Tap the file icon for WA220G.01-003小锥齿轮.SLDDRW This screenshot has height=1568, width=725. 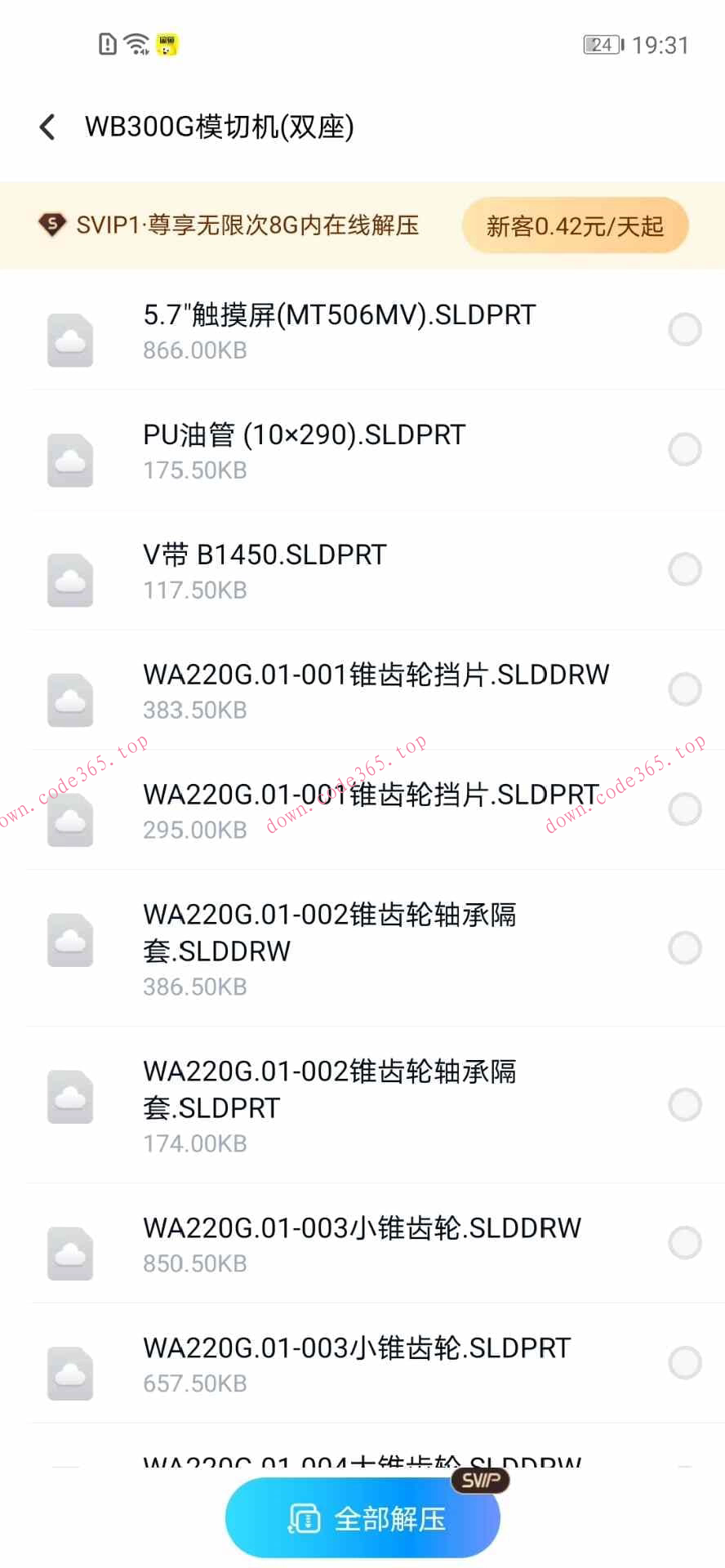point(70,1254)
